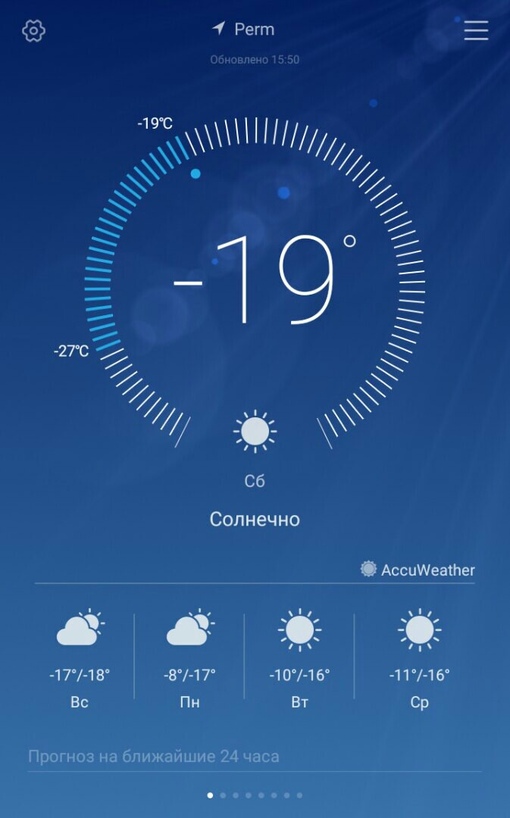Tap the page indicator dots
This screenshot has width=510, height=818.
(255, 795)
